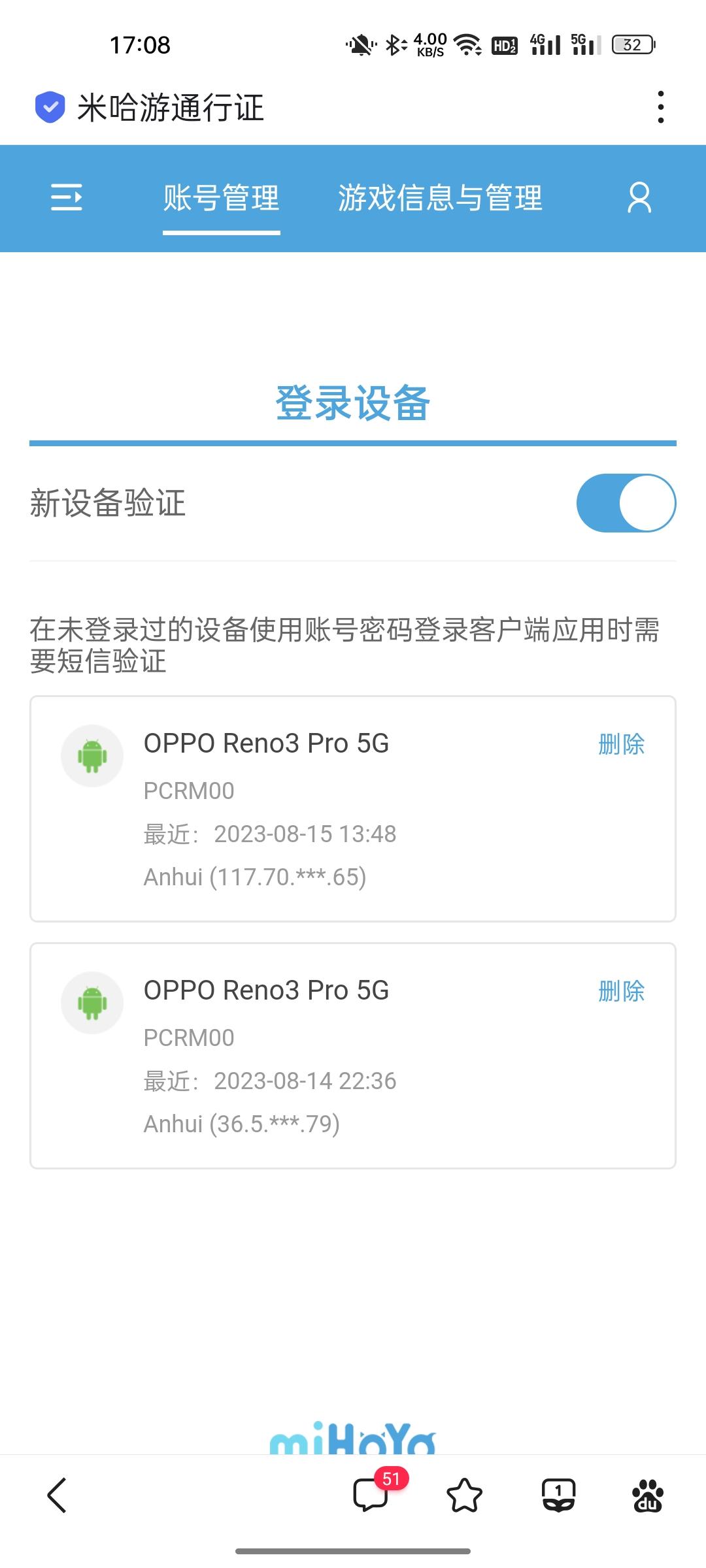
Task: Select the 账号管理 tab
Action: (221, 198)
